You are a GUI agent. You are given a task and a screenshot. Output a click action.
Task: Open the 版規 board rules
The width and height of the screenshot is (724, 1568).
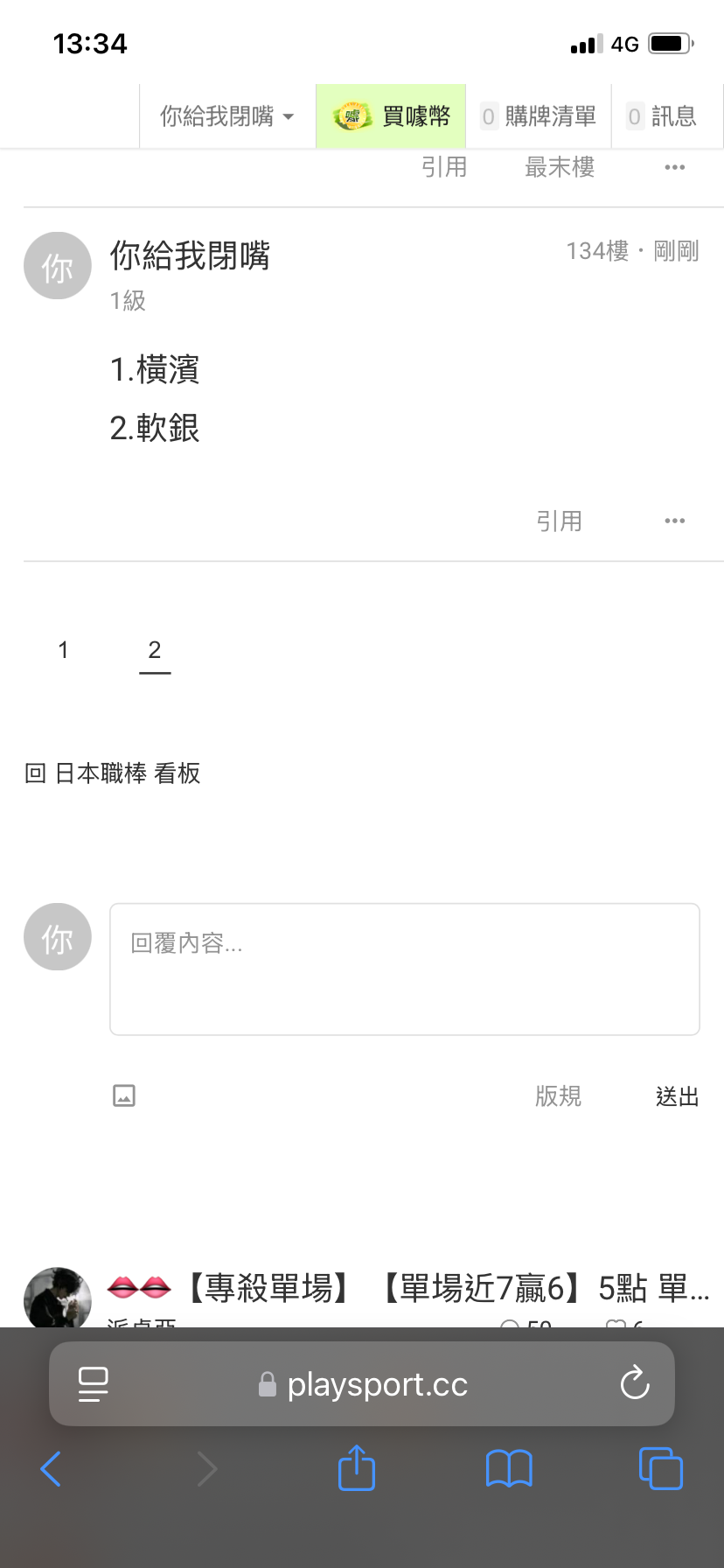click(x=558, y=1096)
